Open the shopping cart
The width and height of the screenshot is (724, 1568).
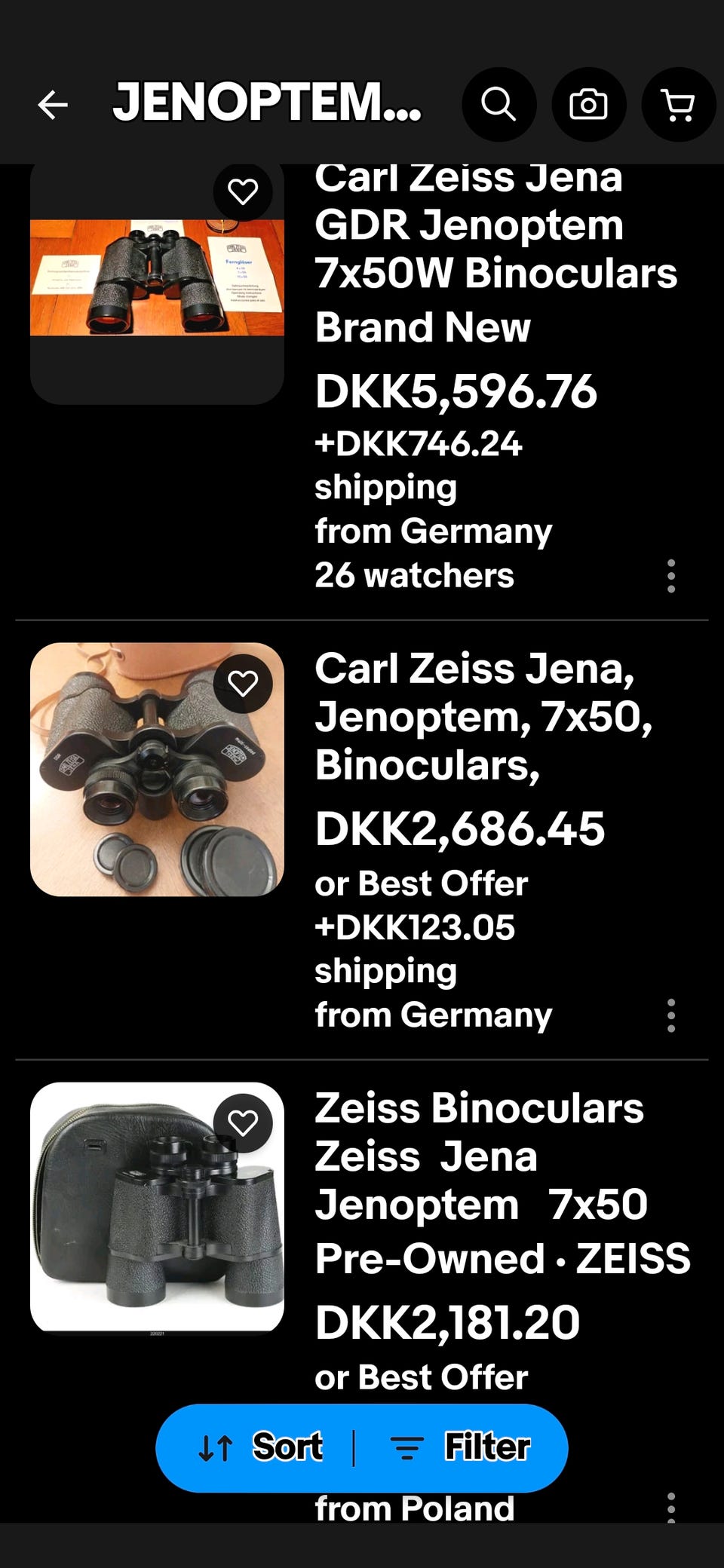pyautogui.click(x=678, y=105)
